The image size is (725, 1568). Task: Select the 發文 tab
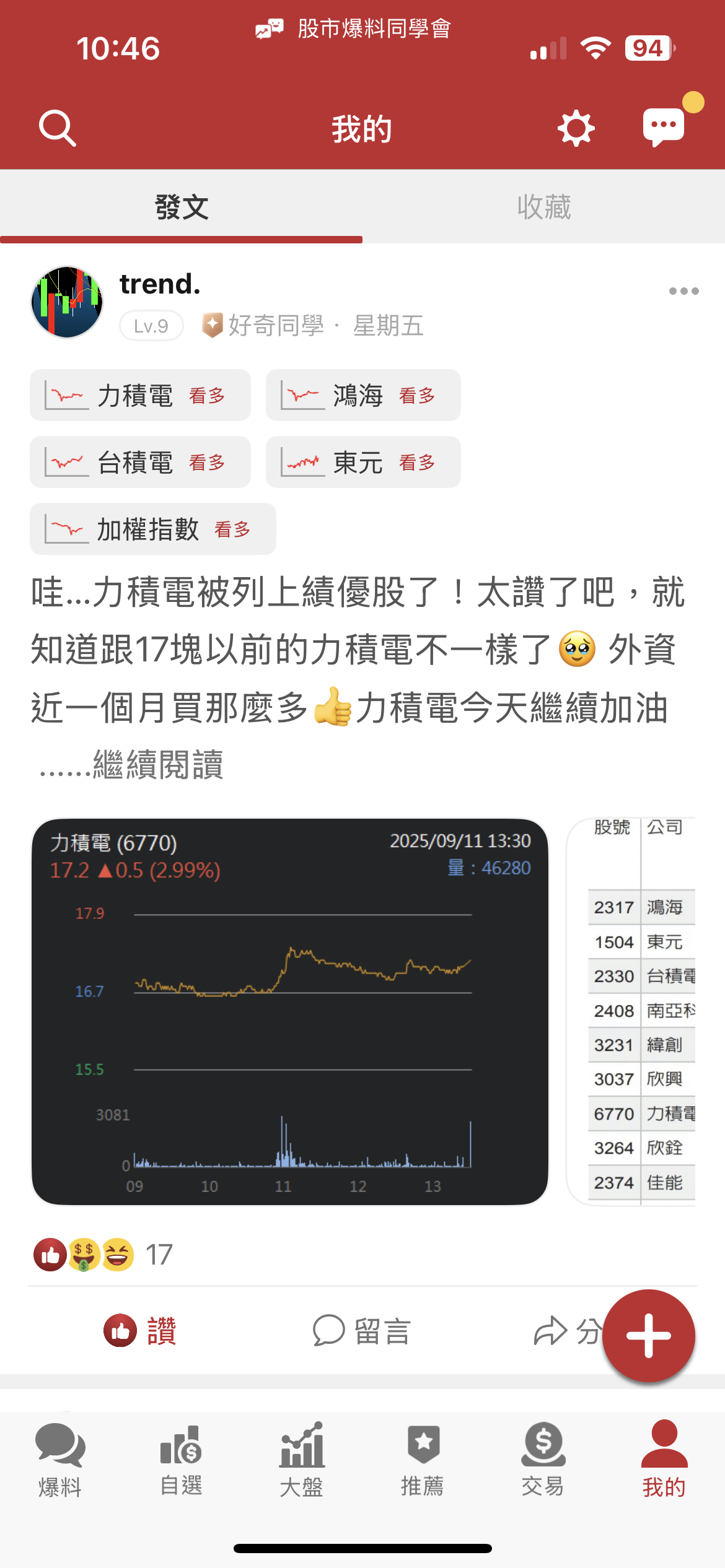tap(181, 207)
